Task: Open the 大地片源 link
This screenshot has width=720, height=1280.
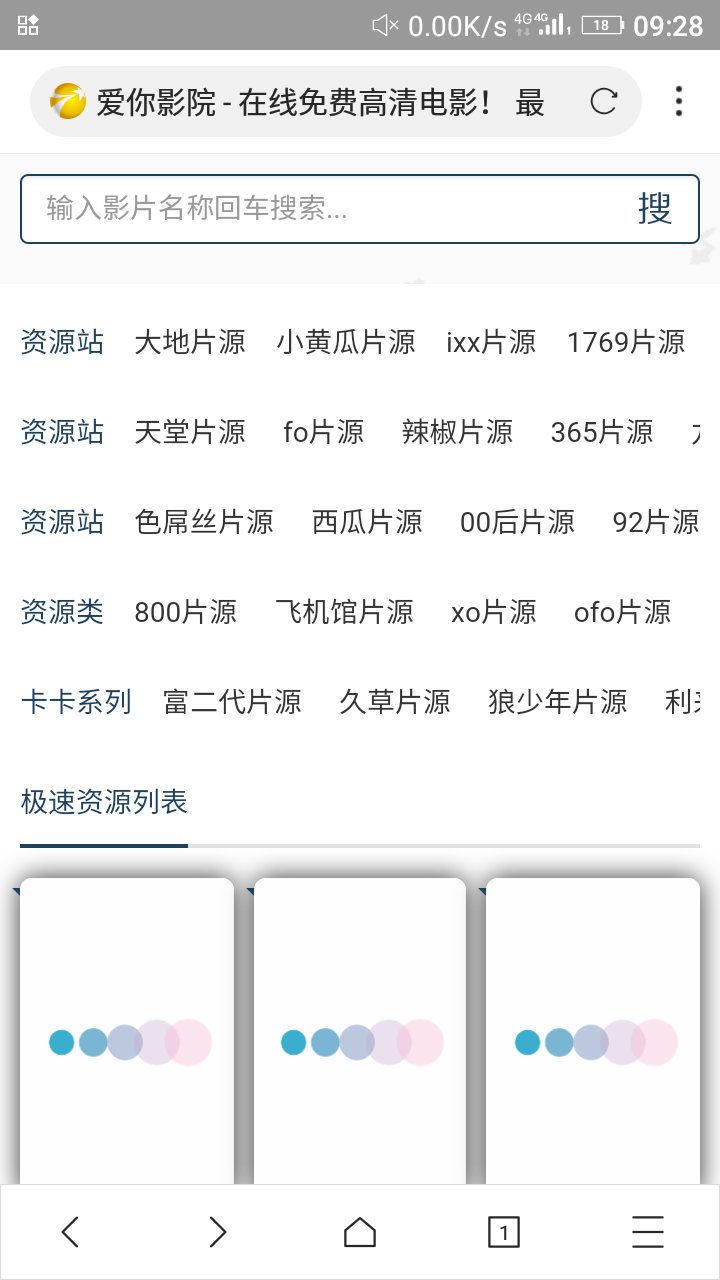Action: pyautogui.click(x=190, y=343)
